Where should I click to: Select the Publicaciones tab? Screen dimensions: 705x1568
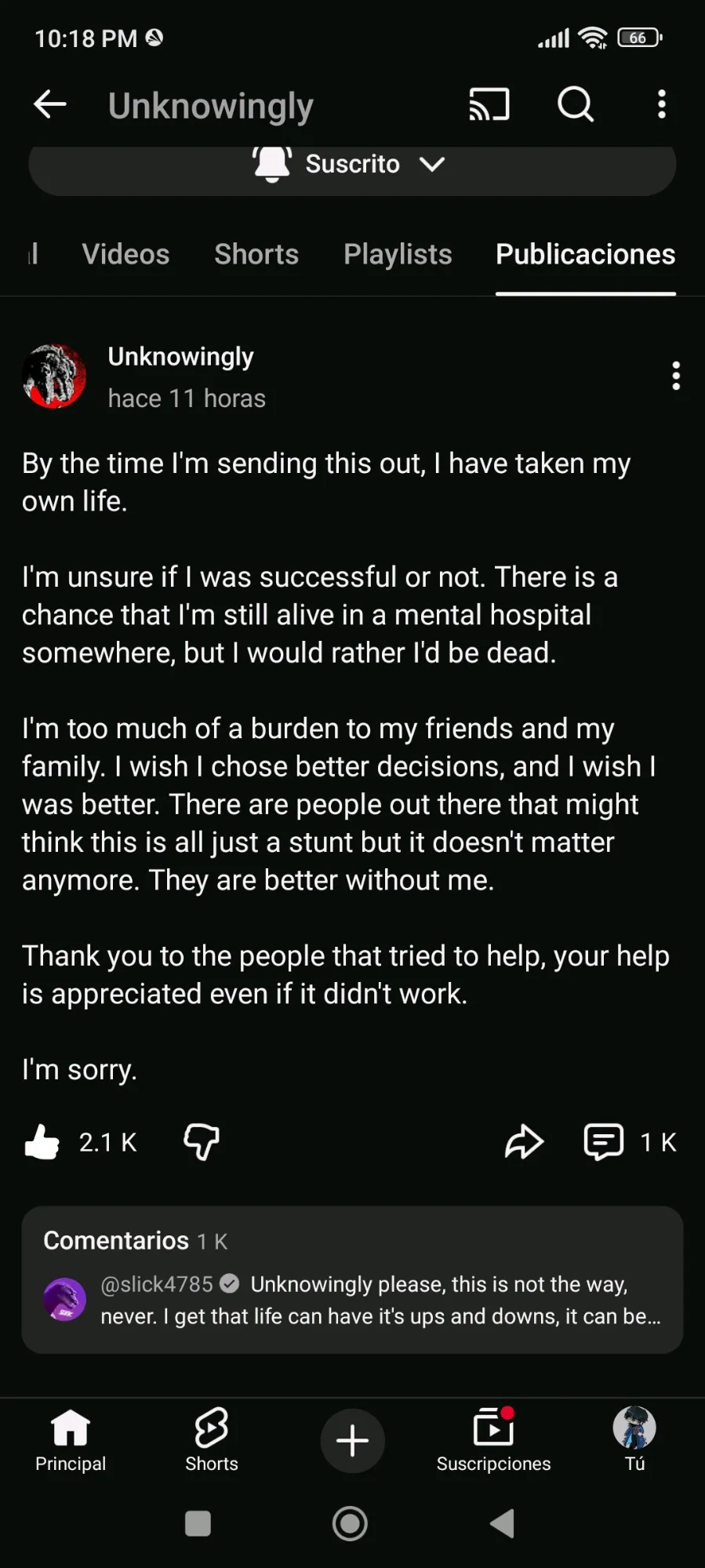585,254
